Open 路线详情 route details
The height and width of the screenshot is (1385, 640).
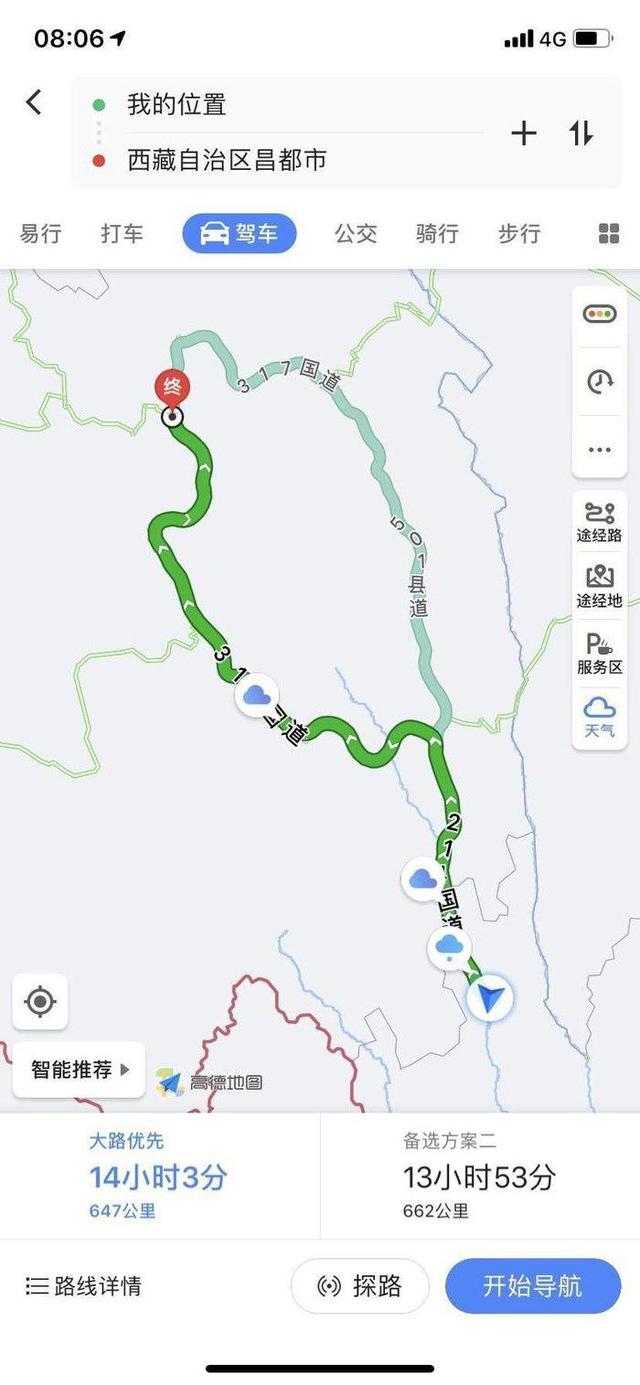point(84,1286)
